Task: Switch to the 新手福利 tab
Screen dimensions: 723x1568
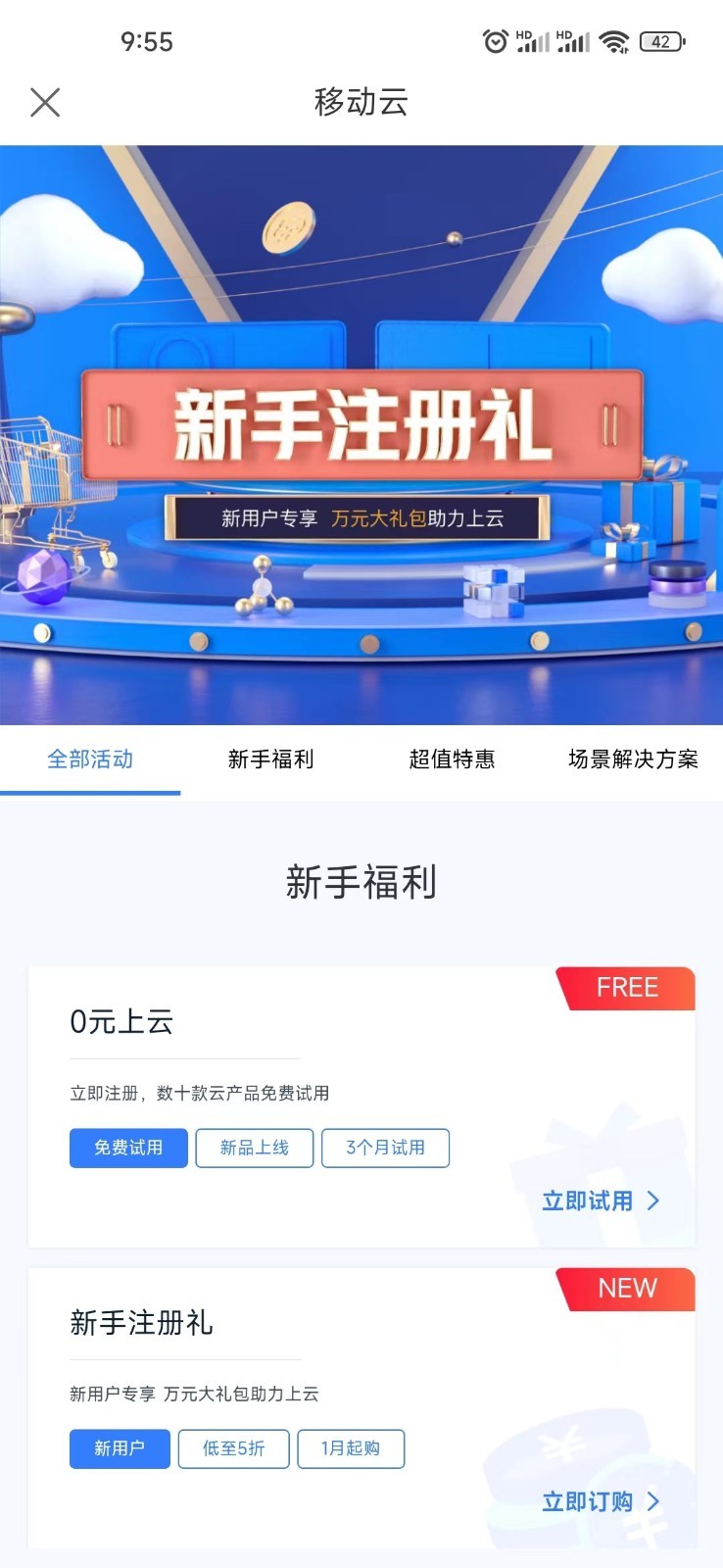Action: point(271,759)
